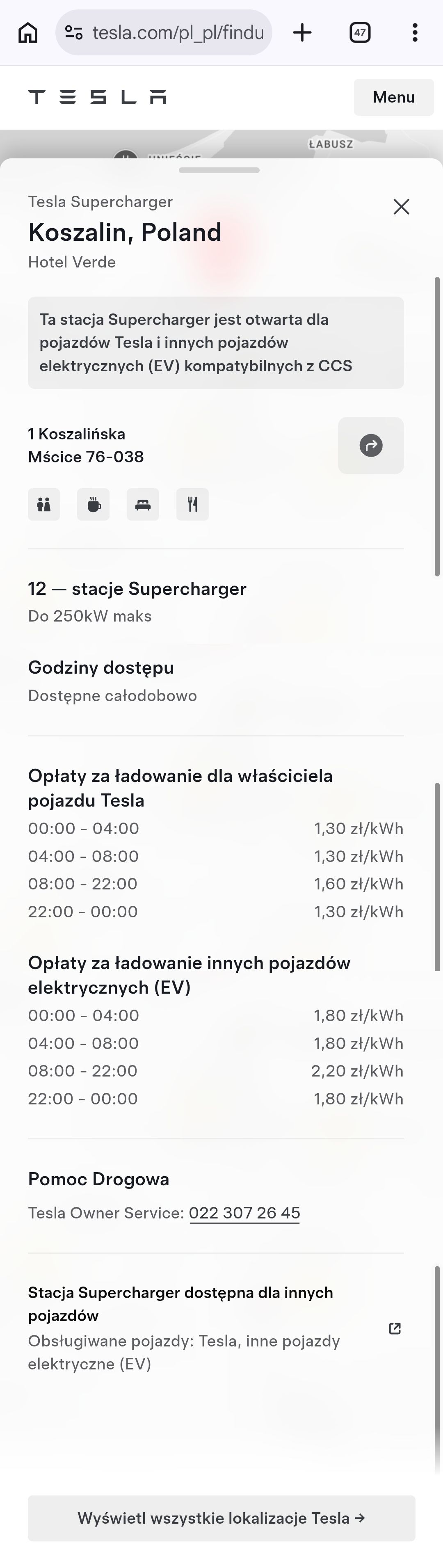This screenshot has width=443, height=1568.
Task: Tap Wyświetl wszystkie lokalizacje Tesla button
Action: pos(221,1518)
